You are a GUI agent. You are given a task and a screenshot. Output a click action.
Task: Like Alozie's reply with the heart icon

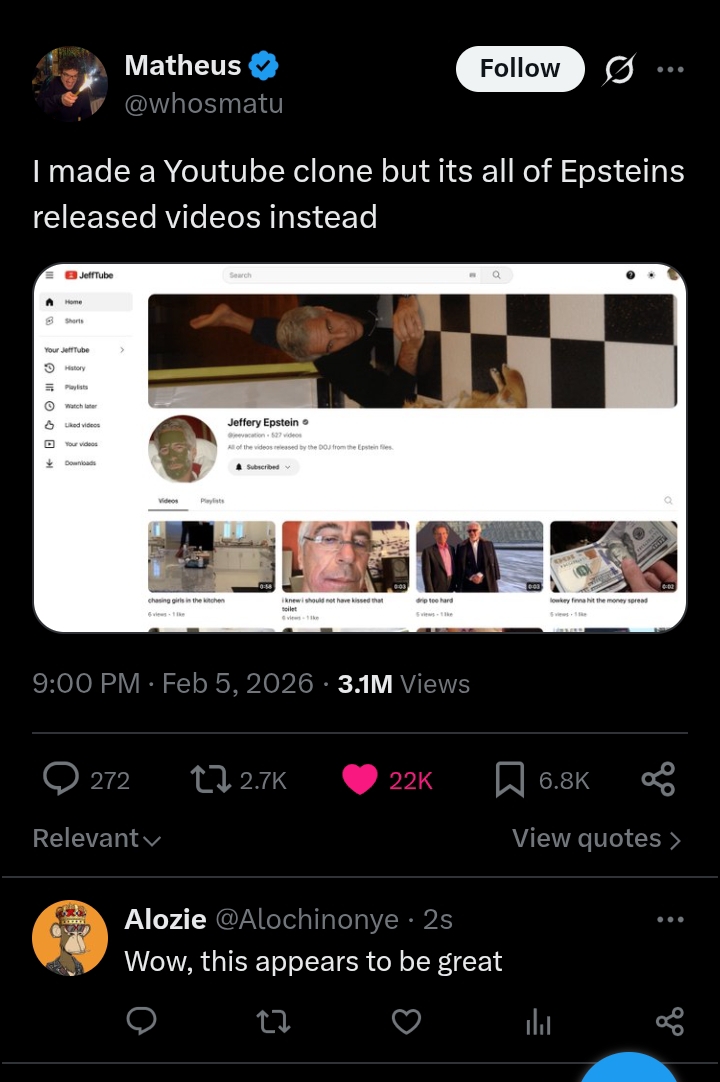coord(406,1022)
